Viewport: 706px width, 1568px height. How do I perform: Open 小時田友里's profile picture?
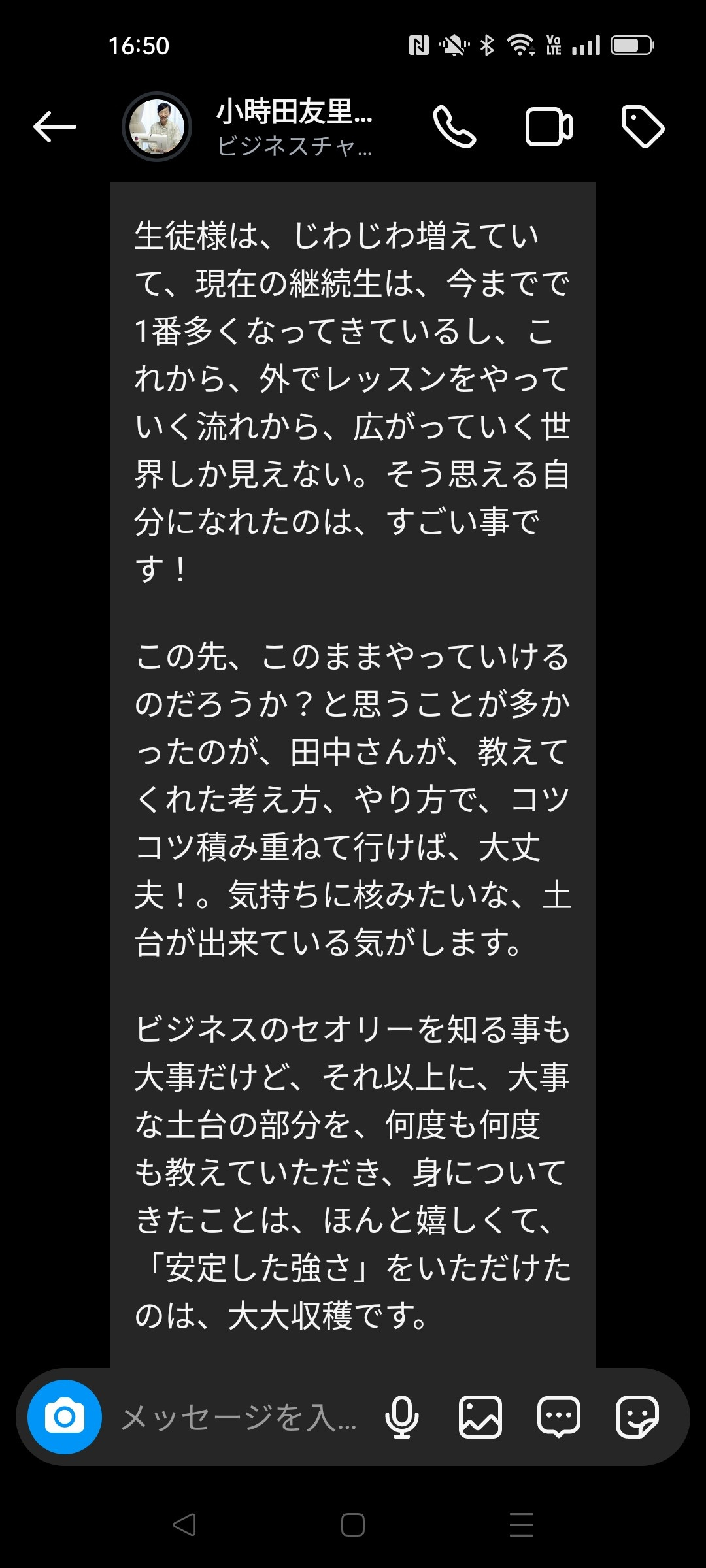(x=157, y=127)
